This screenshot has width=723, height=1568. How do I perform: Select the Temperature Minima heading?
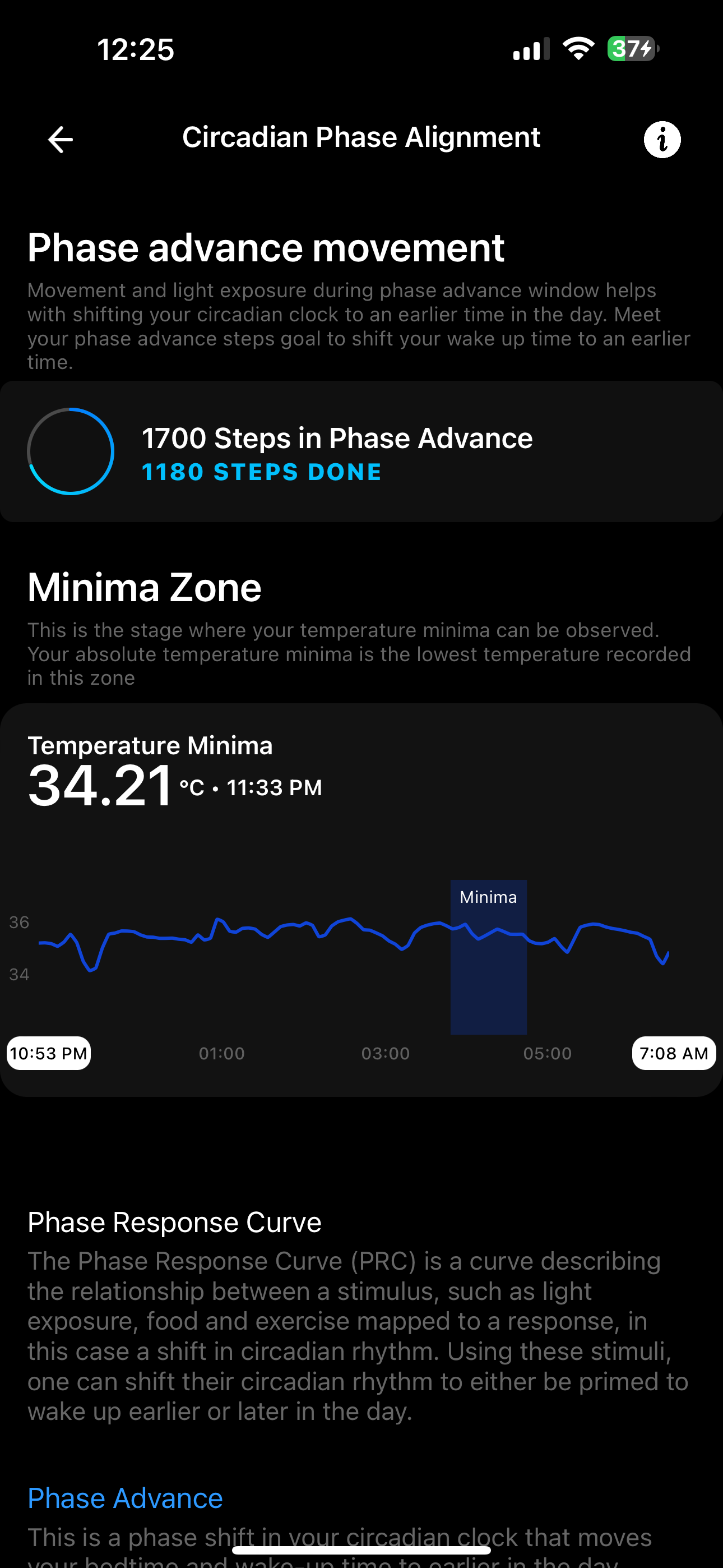point(151,744)
